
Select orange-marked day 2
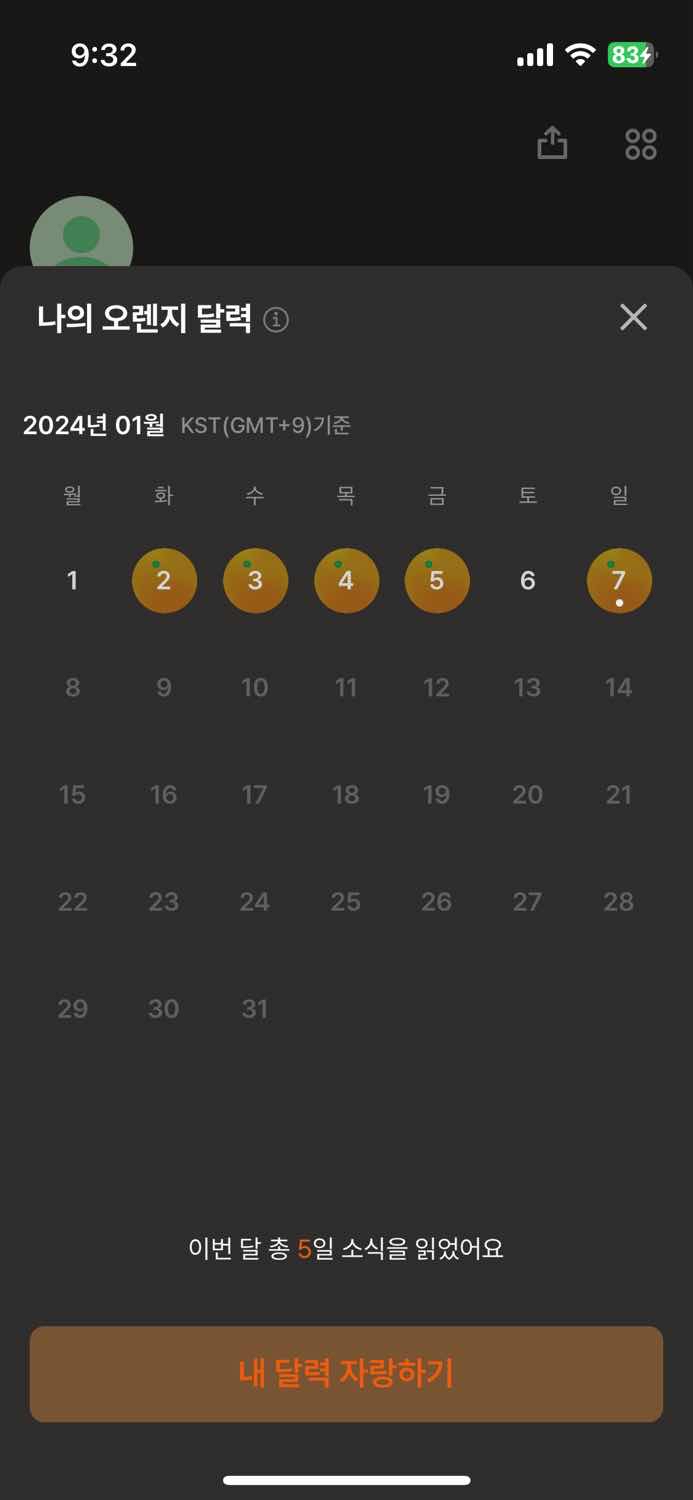[x=164, y=581]
